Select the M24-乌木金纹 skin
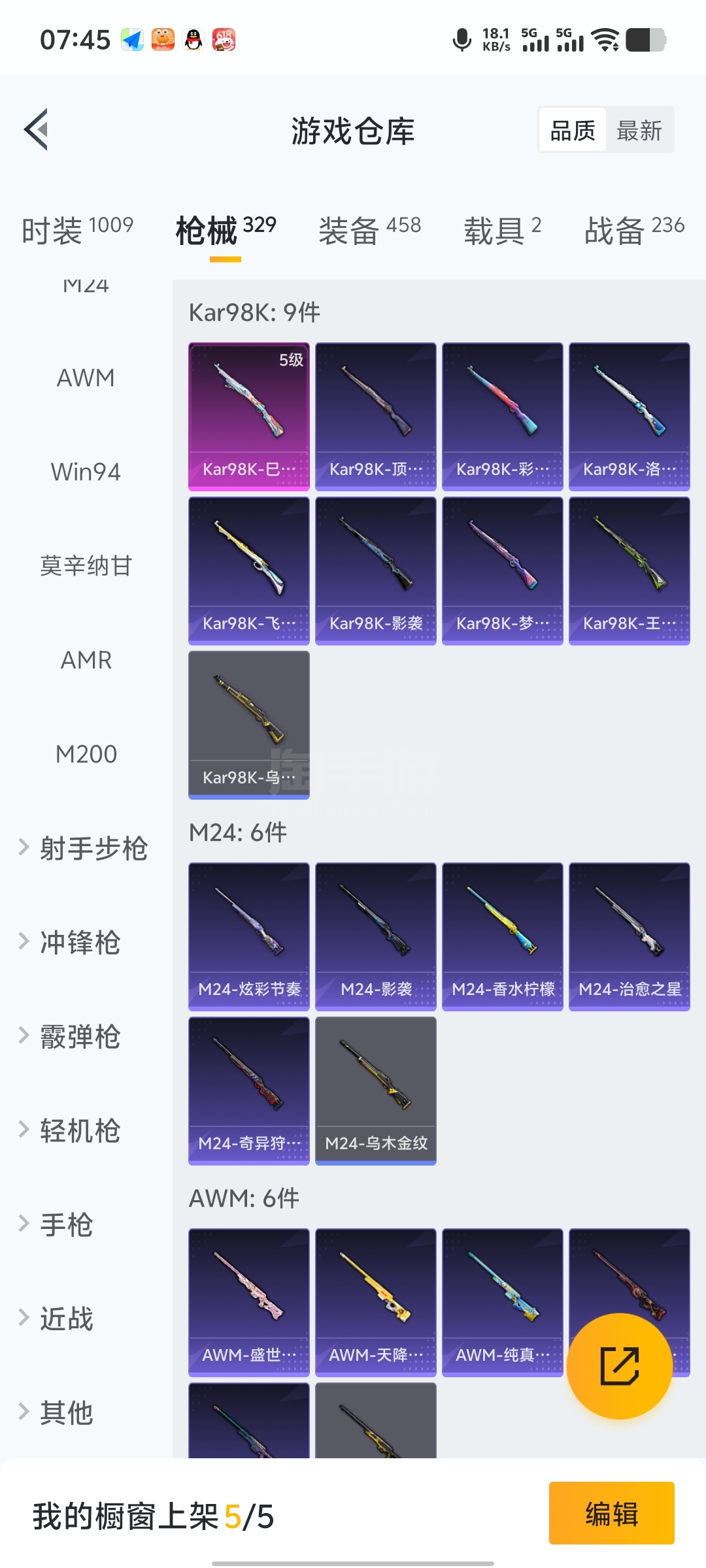The width and height of the screenshot is (706, 1568). (376, 1090)
